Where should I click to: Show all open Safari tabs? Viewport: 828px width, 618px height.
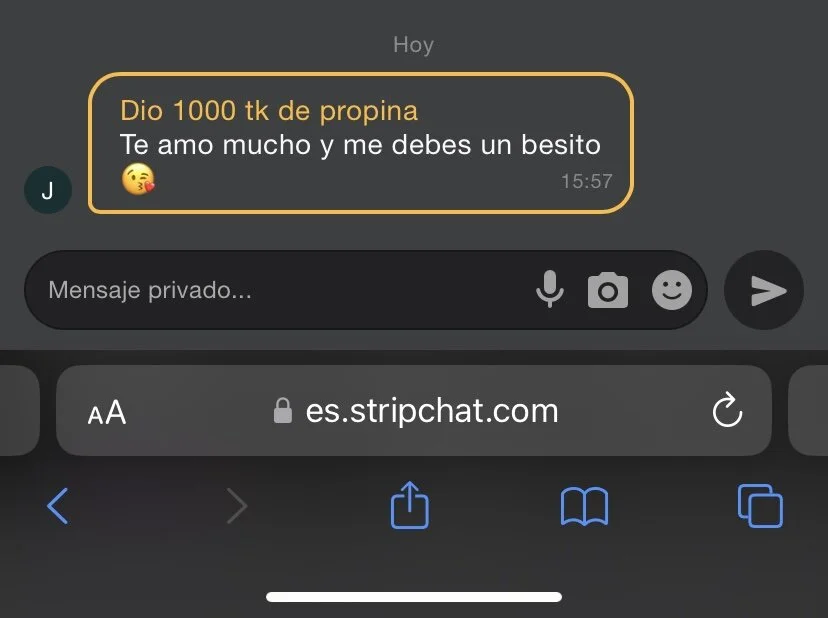click(760, 506)
